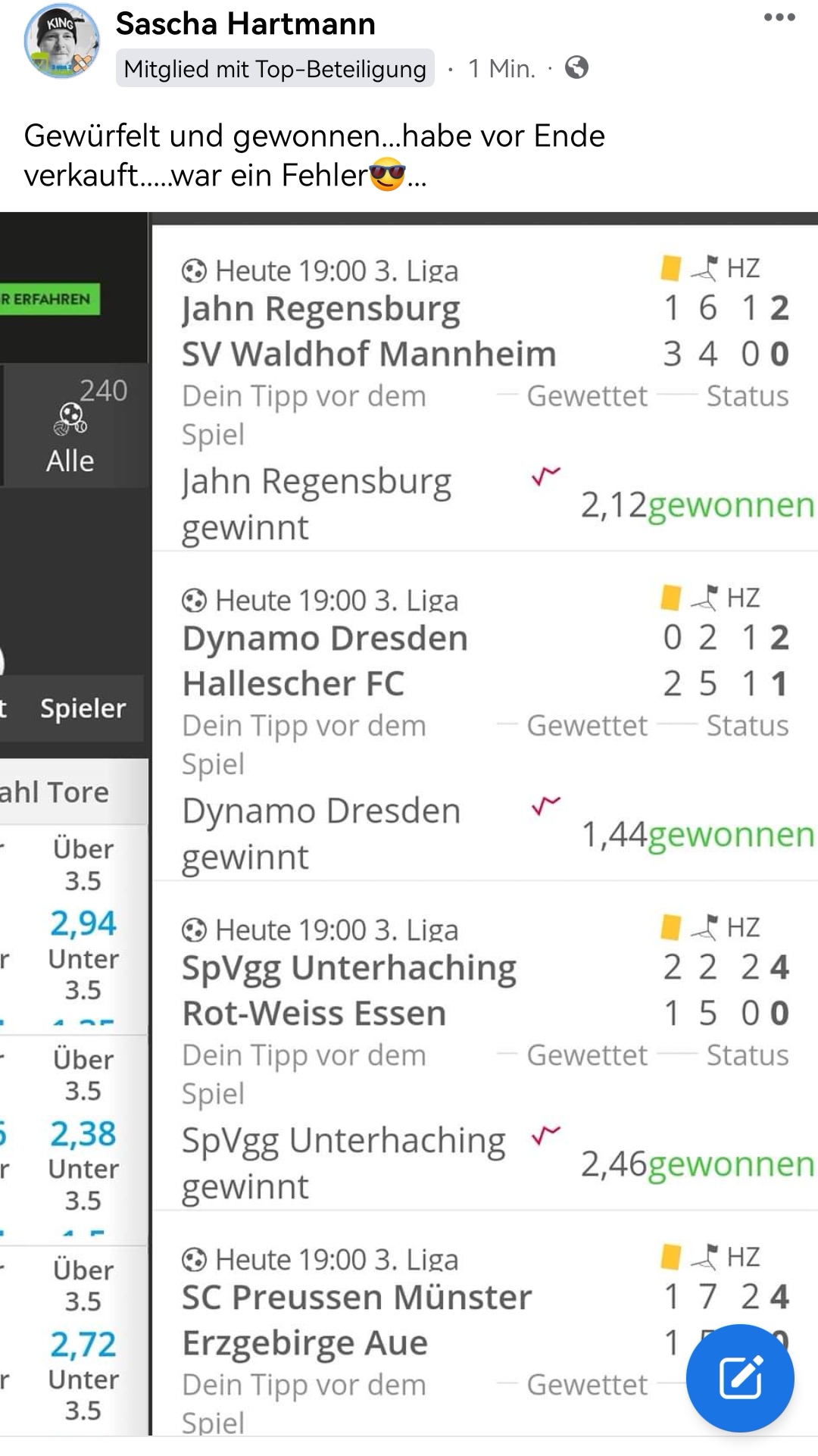Open the post's three-dot overflow menu
The image size is (818, 1456).
coord(779,17)
